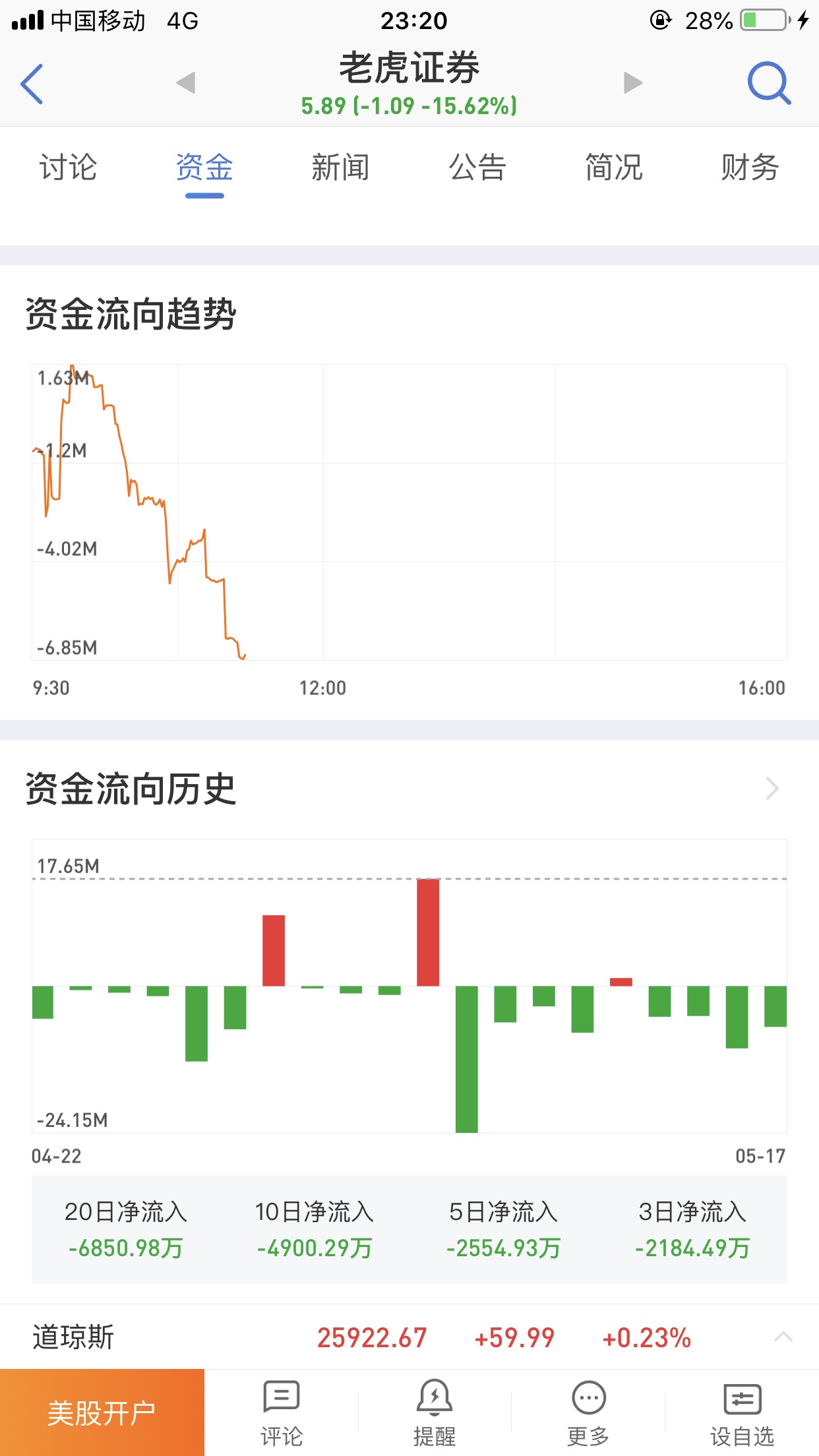Switch to the 讨论 tab

click(68, 167)
